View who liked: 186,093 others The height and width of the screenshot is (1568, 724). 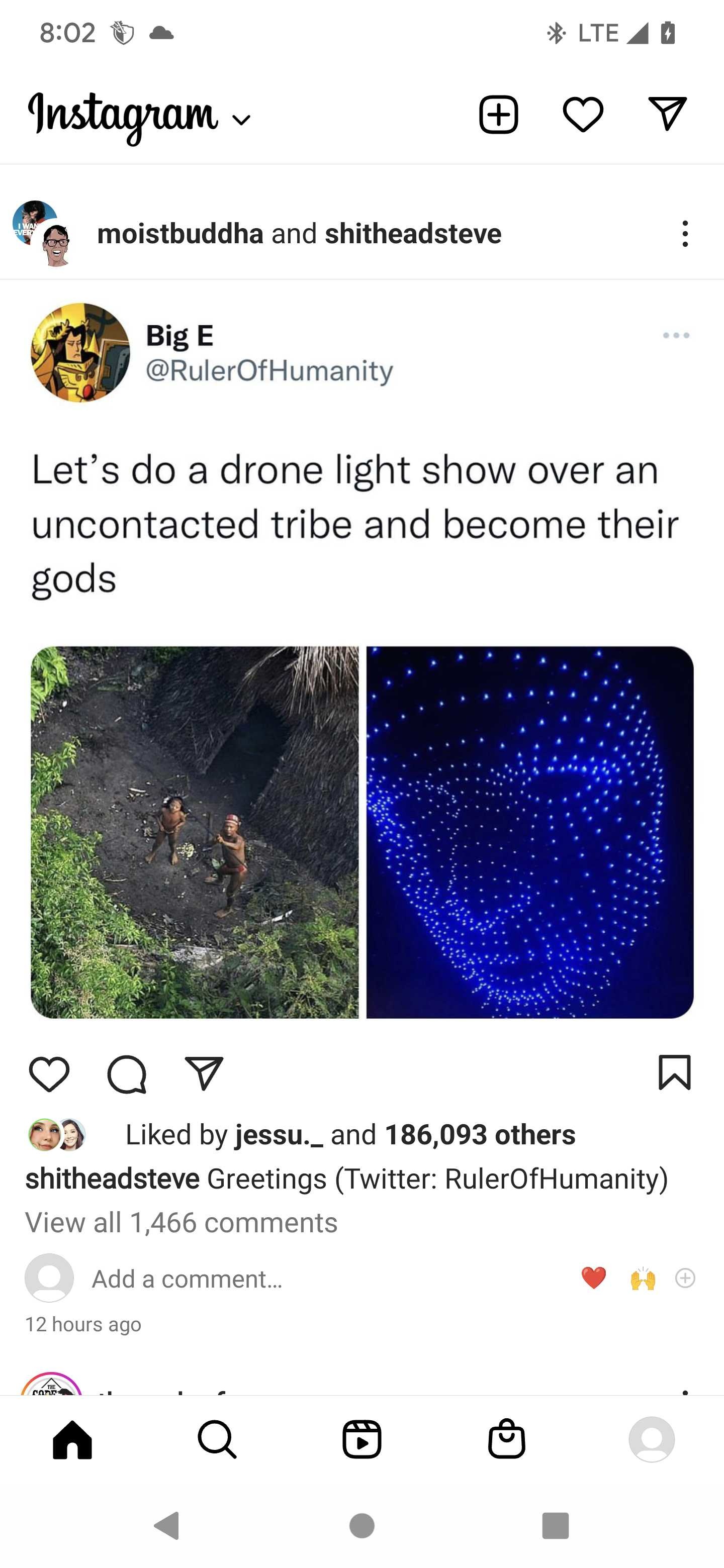[x=480, y=1135]
